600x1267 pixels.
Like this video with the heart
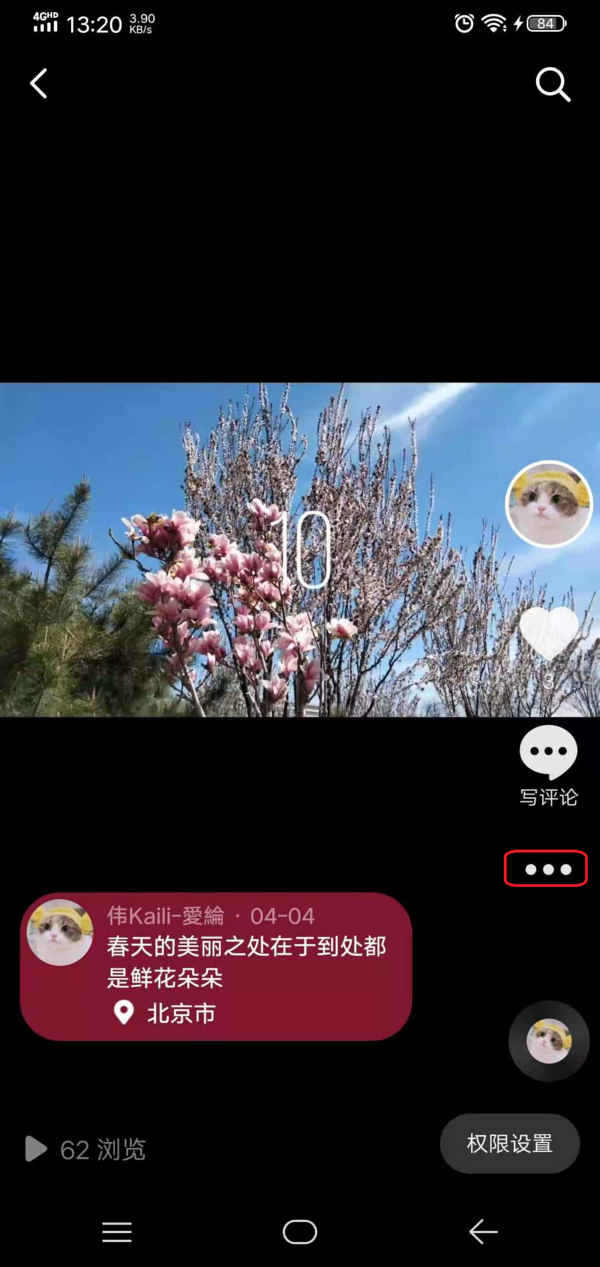coord(549,633)
